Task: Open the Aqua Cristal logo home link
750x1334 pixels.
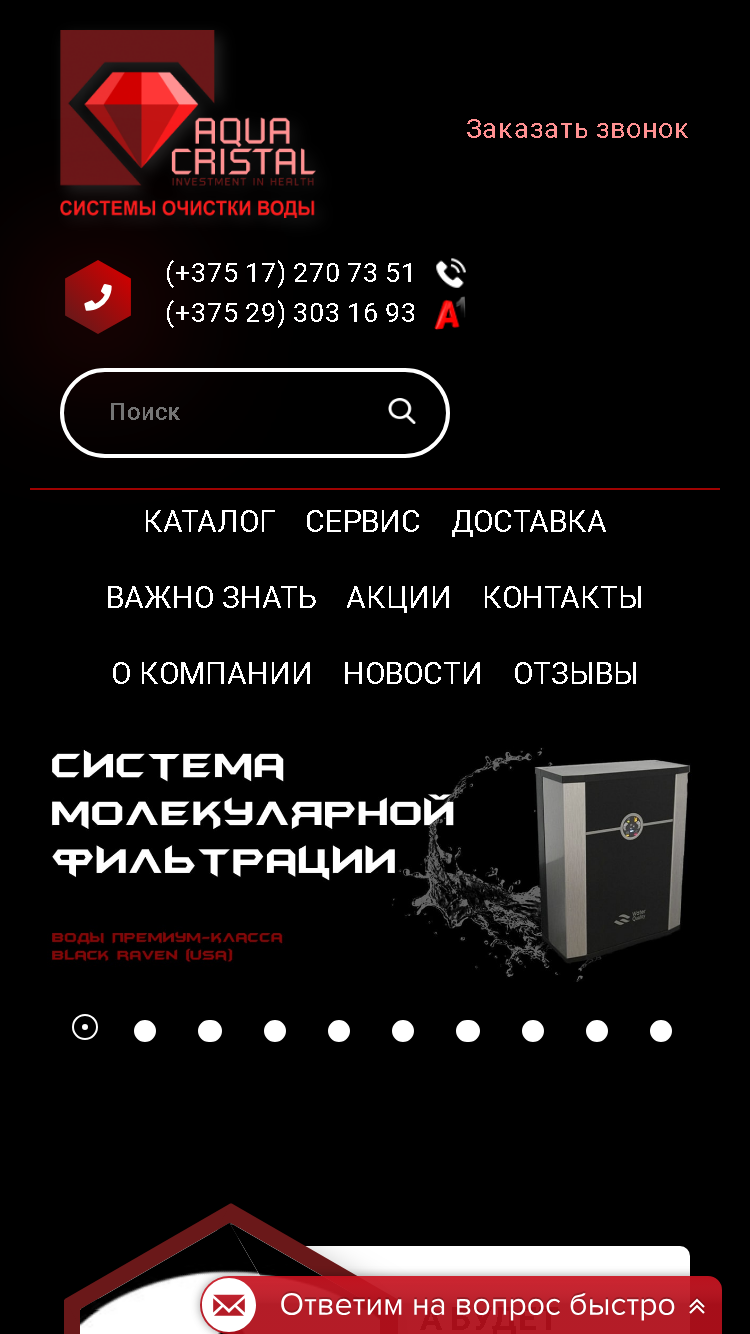Action: point(188,124)
